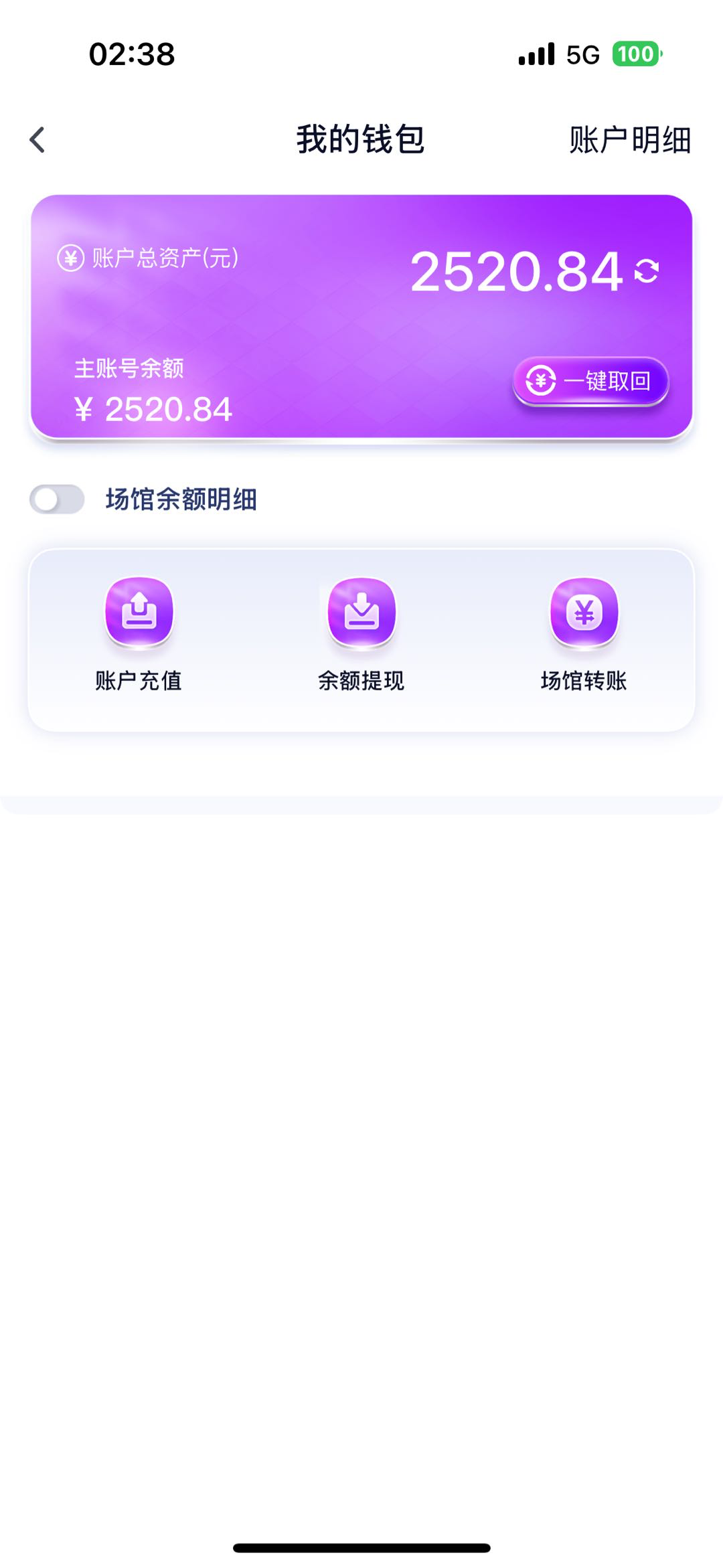Tap the 一键取回 button
The height and width of the screenshot is (1568, 723).
tap(591, 381)
